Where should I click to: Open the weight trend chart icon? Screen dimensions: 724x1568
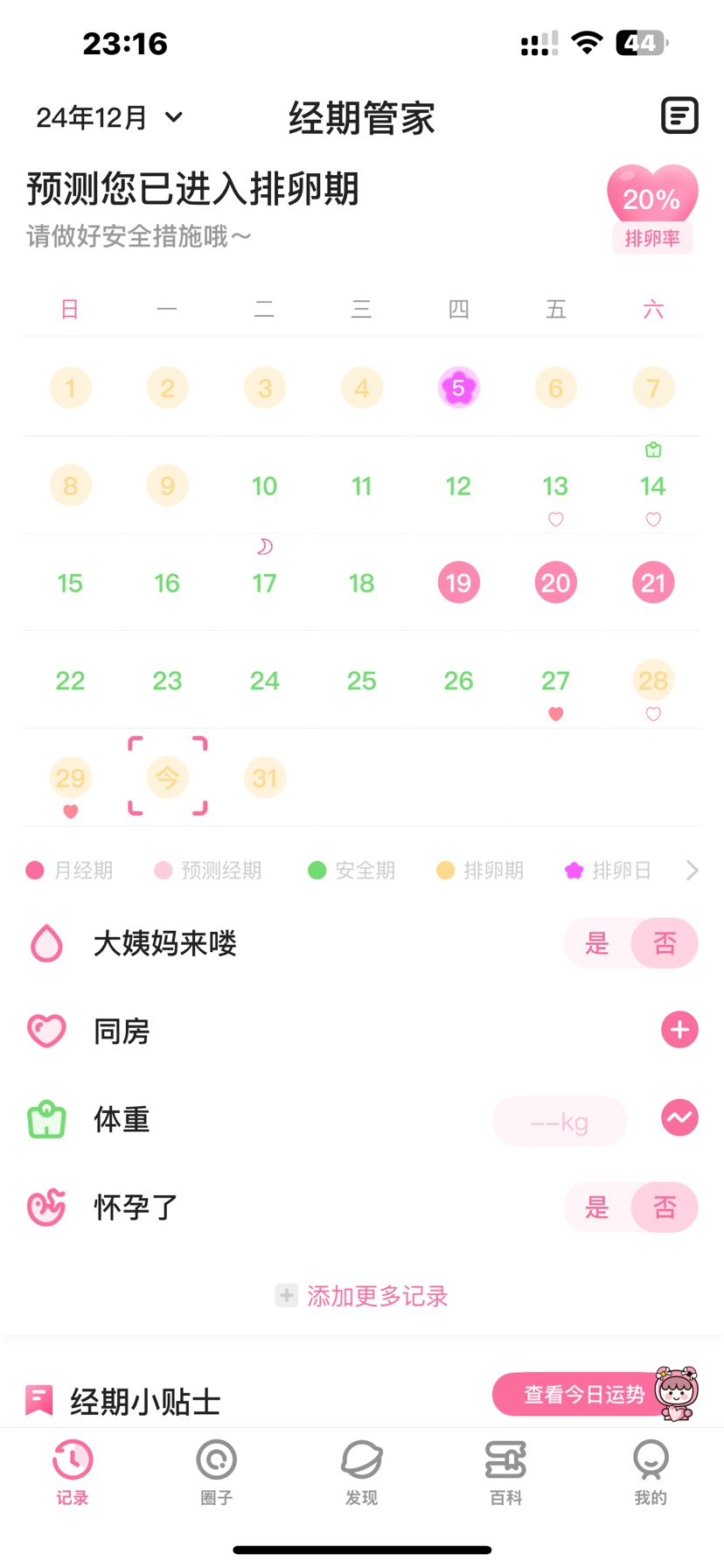click(679, 1118)
